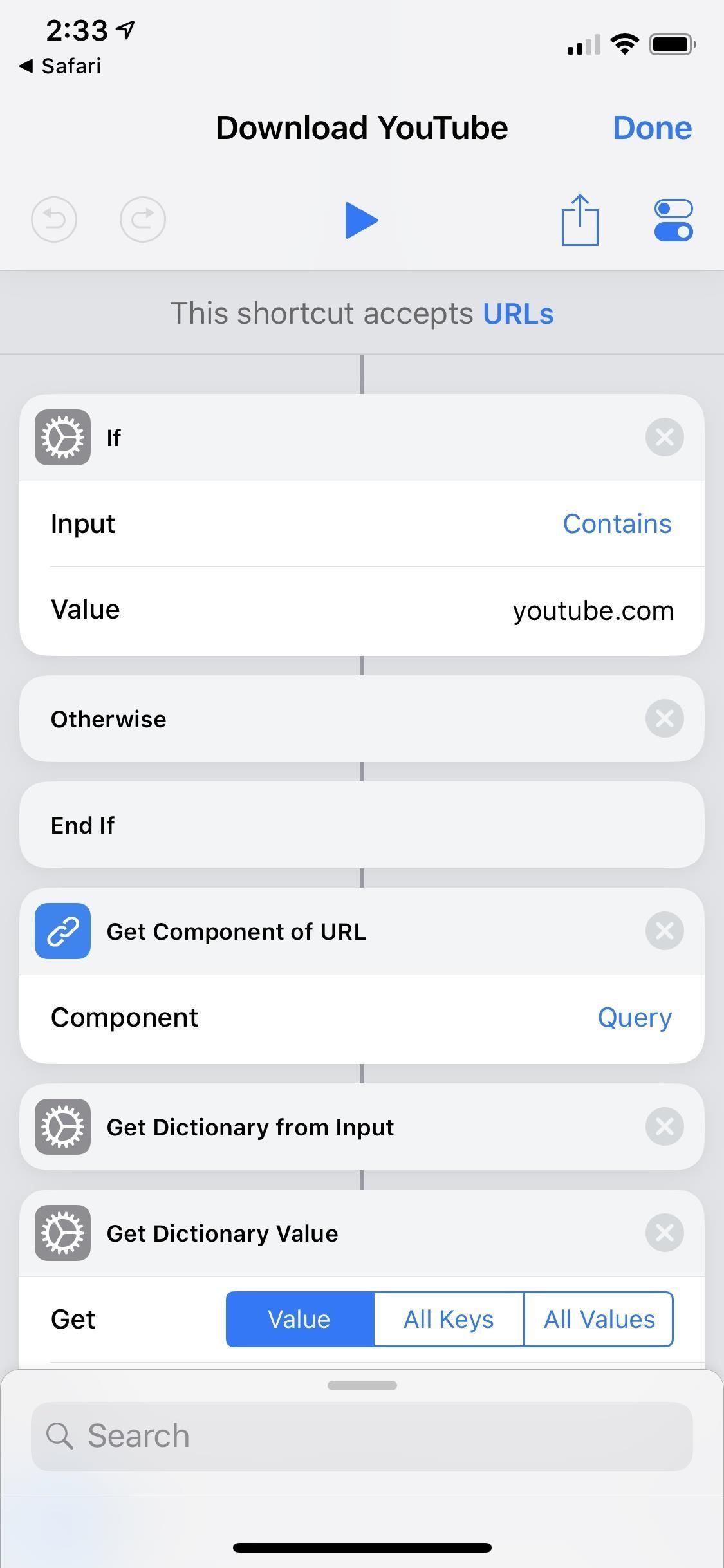Remove the Otherwise block with its X
Viewport: 724px width, 1568px height.
664,718
